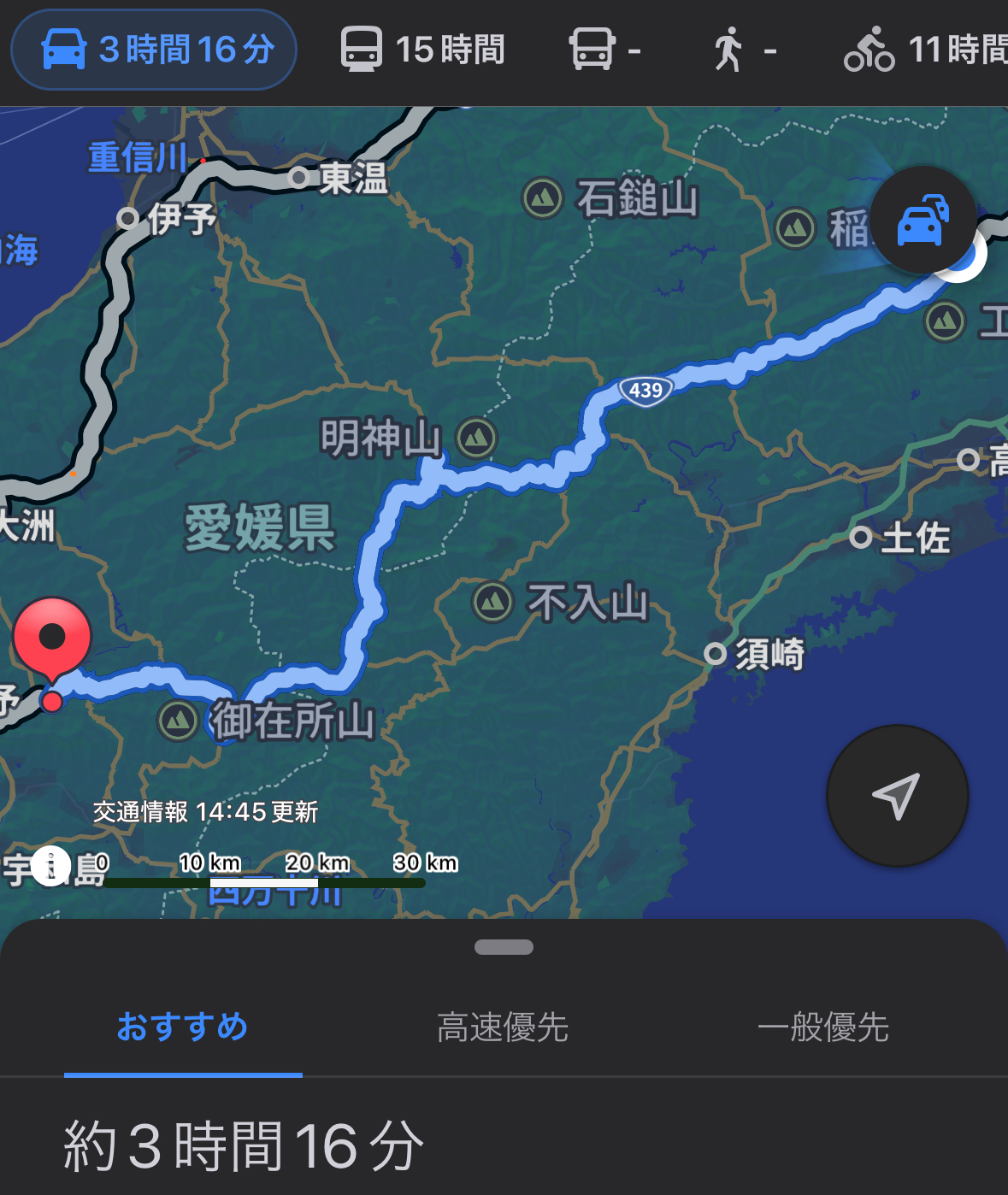
Task: Switch to the 一般優先 tab
Action: pos(822,1027)
